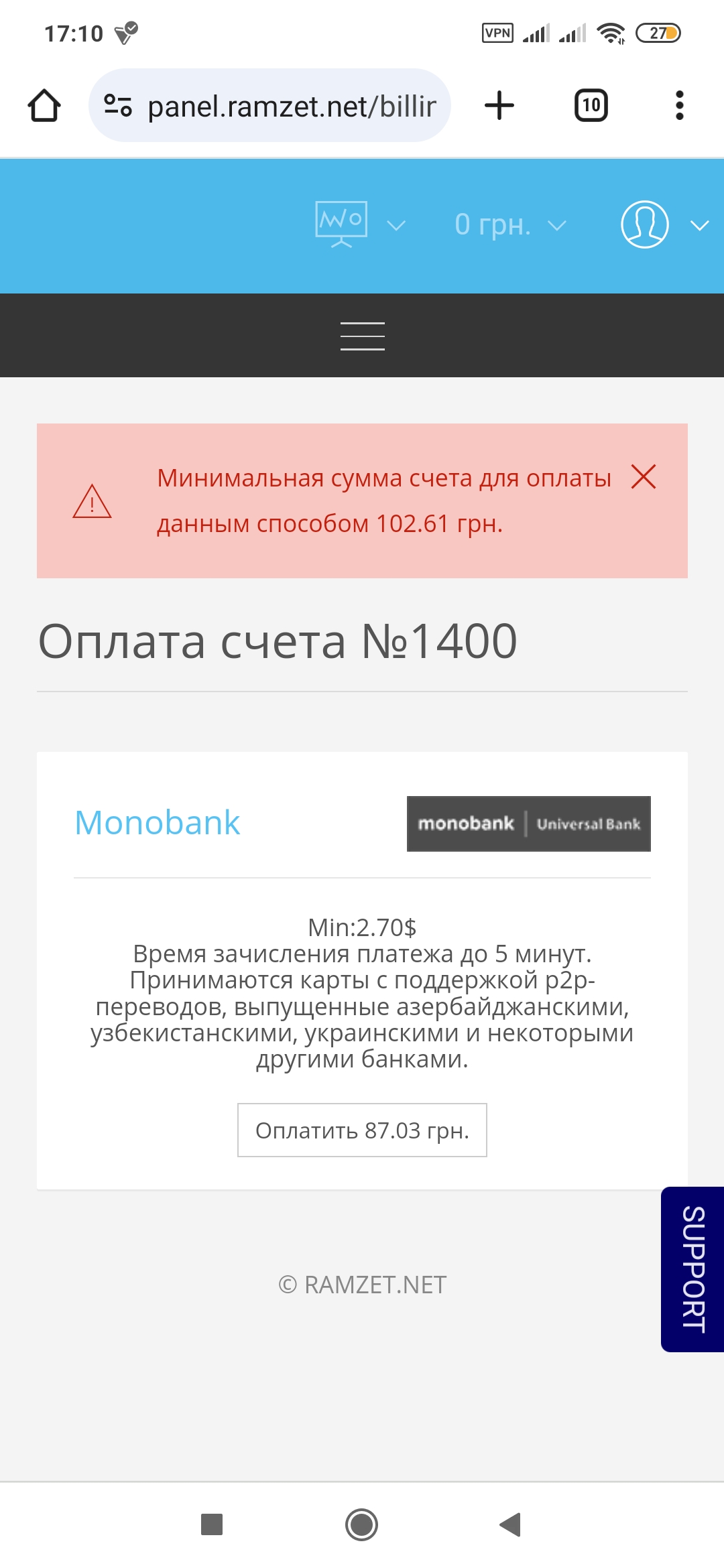View the 10 open tabs

point(591,106)
